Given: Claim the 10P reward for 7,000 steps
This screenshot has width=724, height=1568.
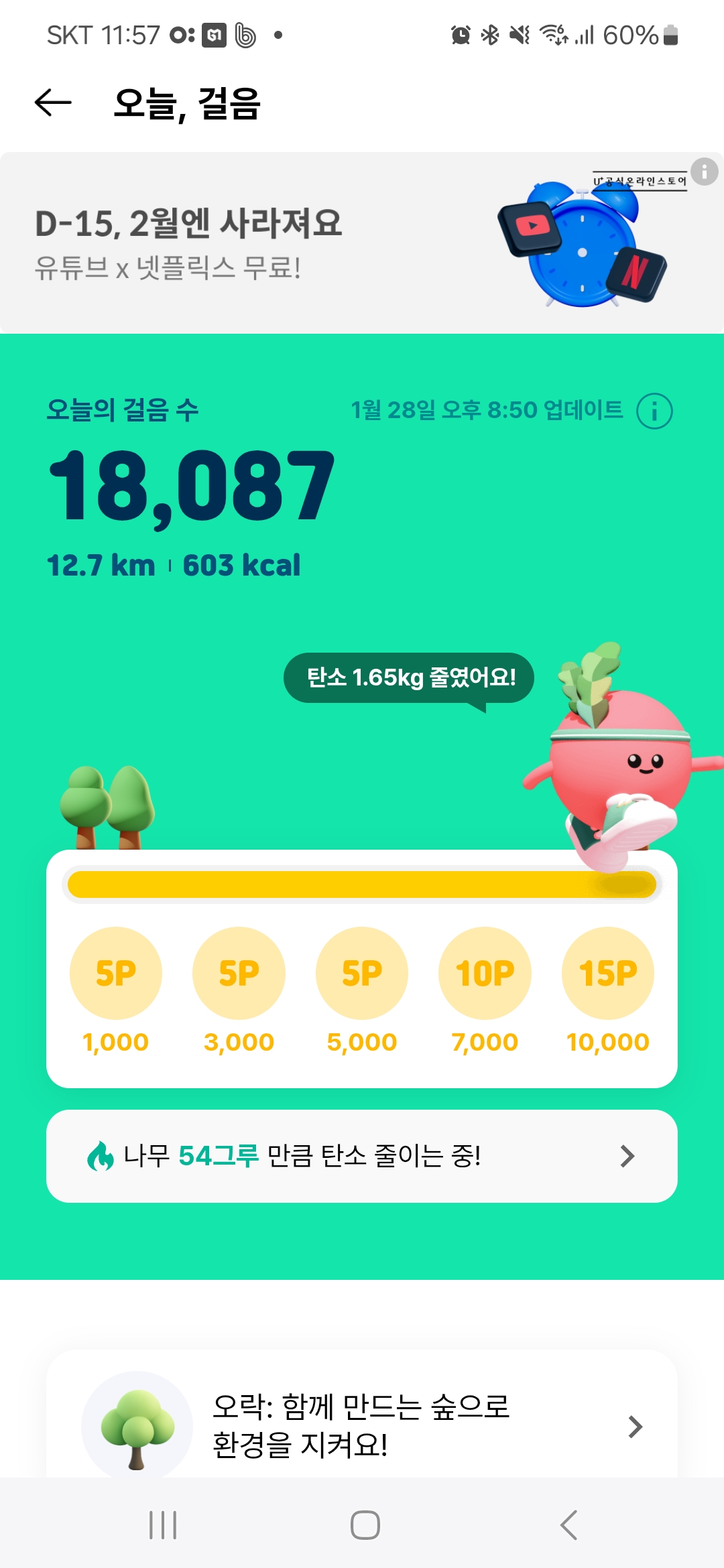Looking at the screenshot, I should [x=485, y=973].
